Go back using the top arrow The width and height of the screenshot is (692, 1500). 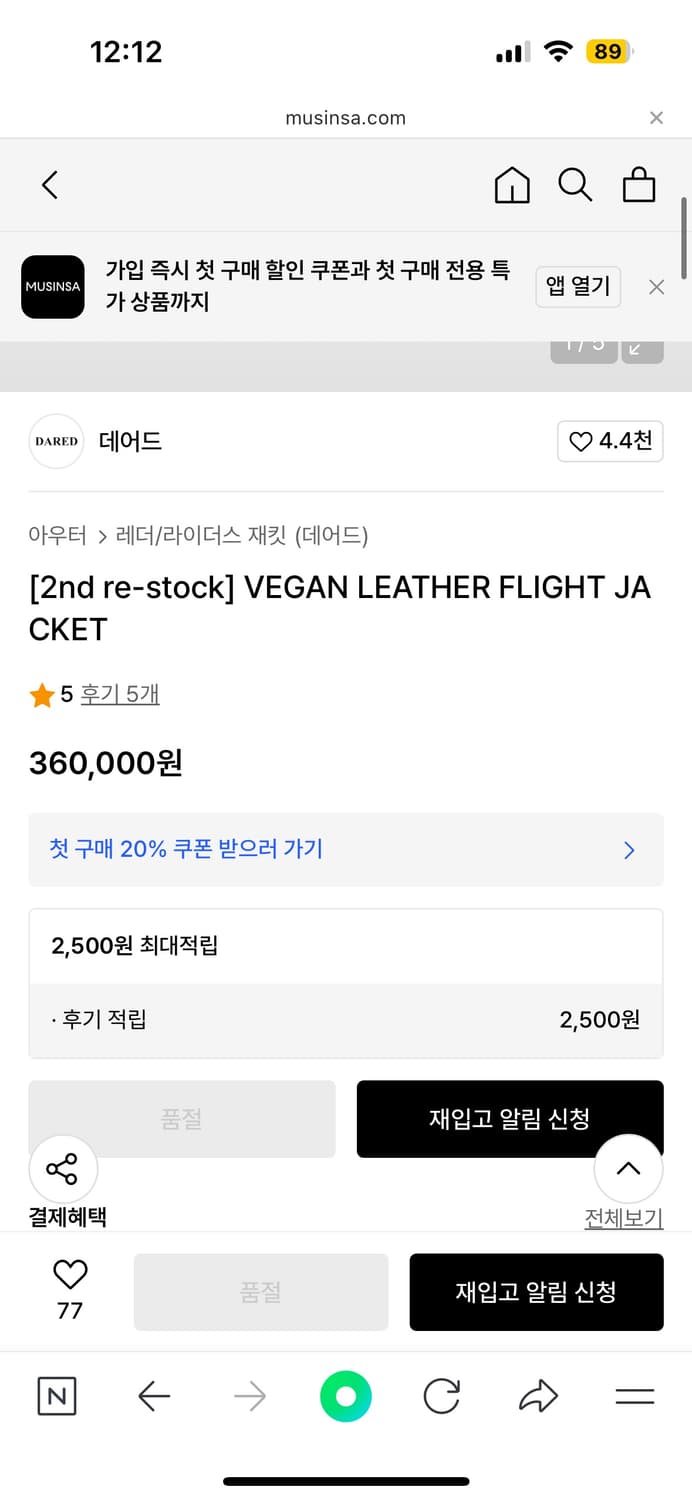pyautogui.click(x=50, y=185)
